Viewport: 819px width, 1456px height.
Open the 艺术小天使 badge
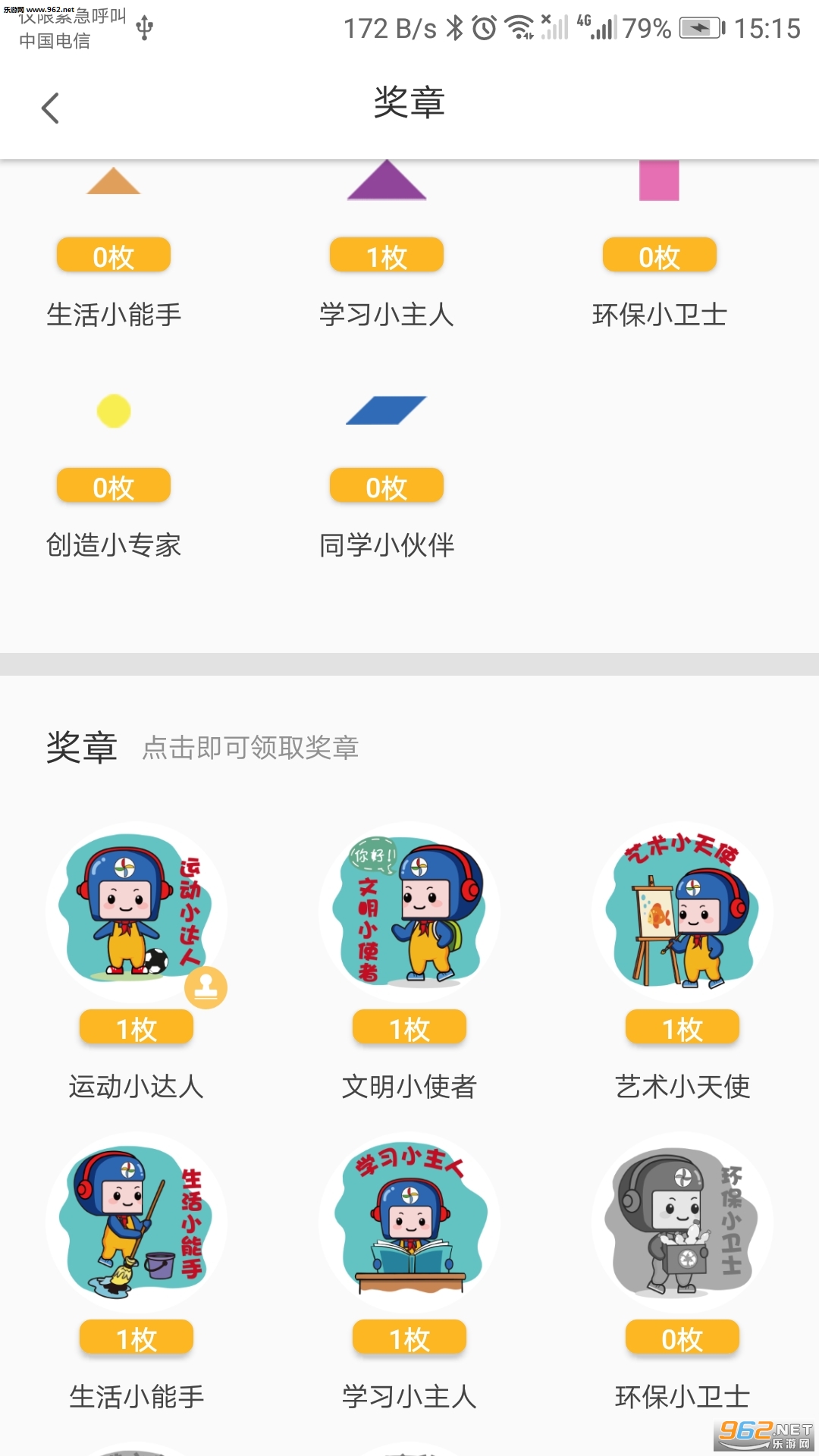tap(682, 913)
